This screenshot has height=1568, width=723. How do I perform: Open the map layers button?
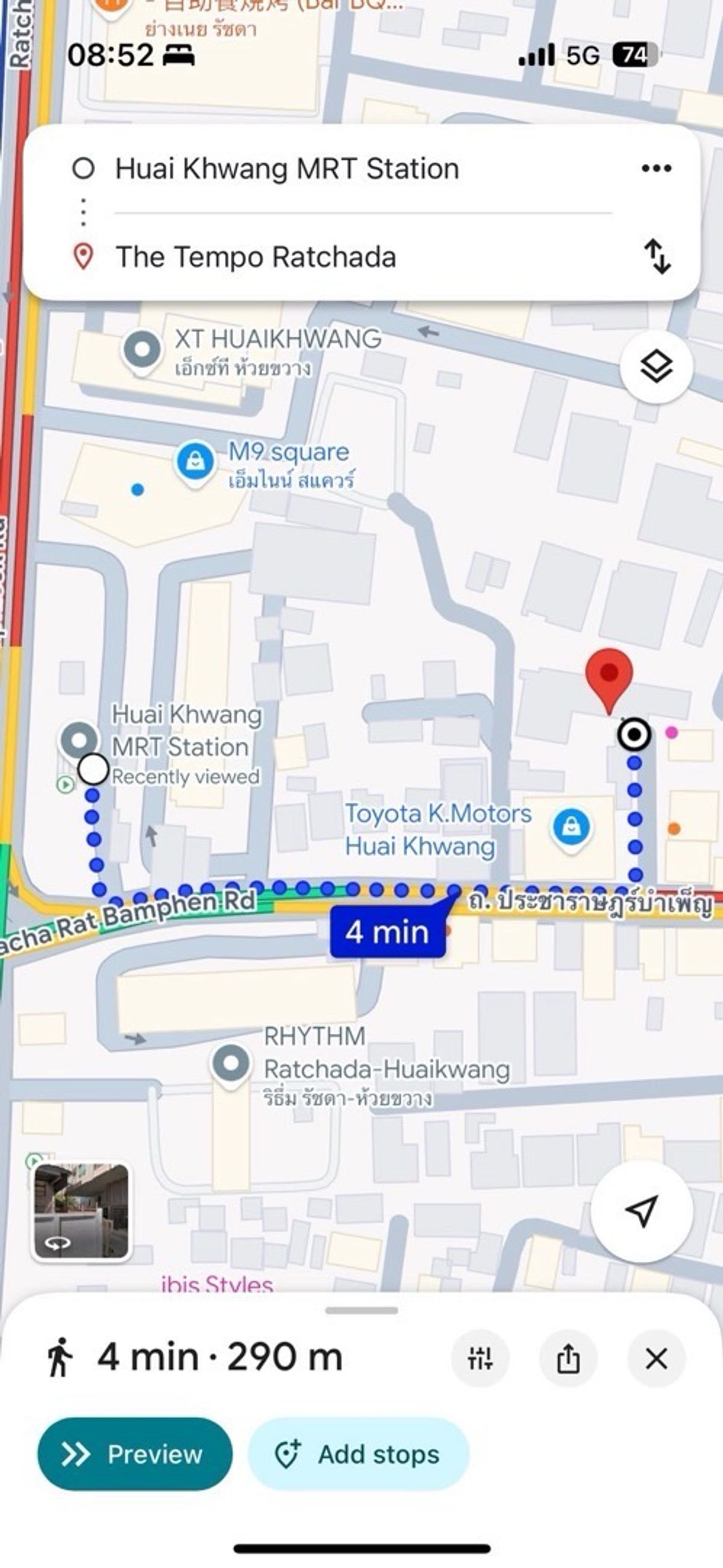tap(656, 367)
